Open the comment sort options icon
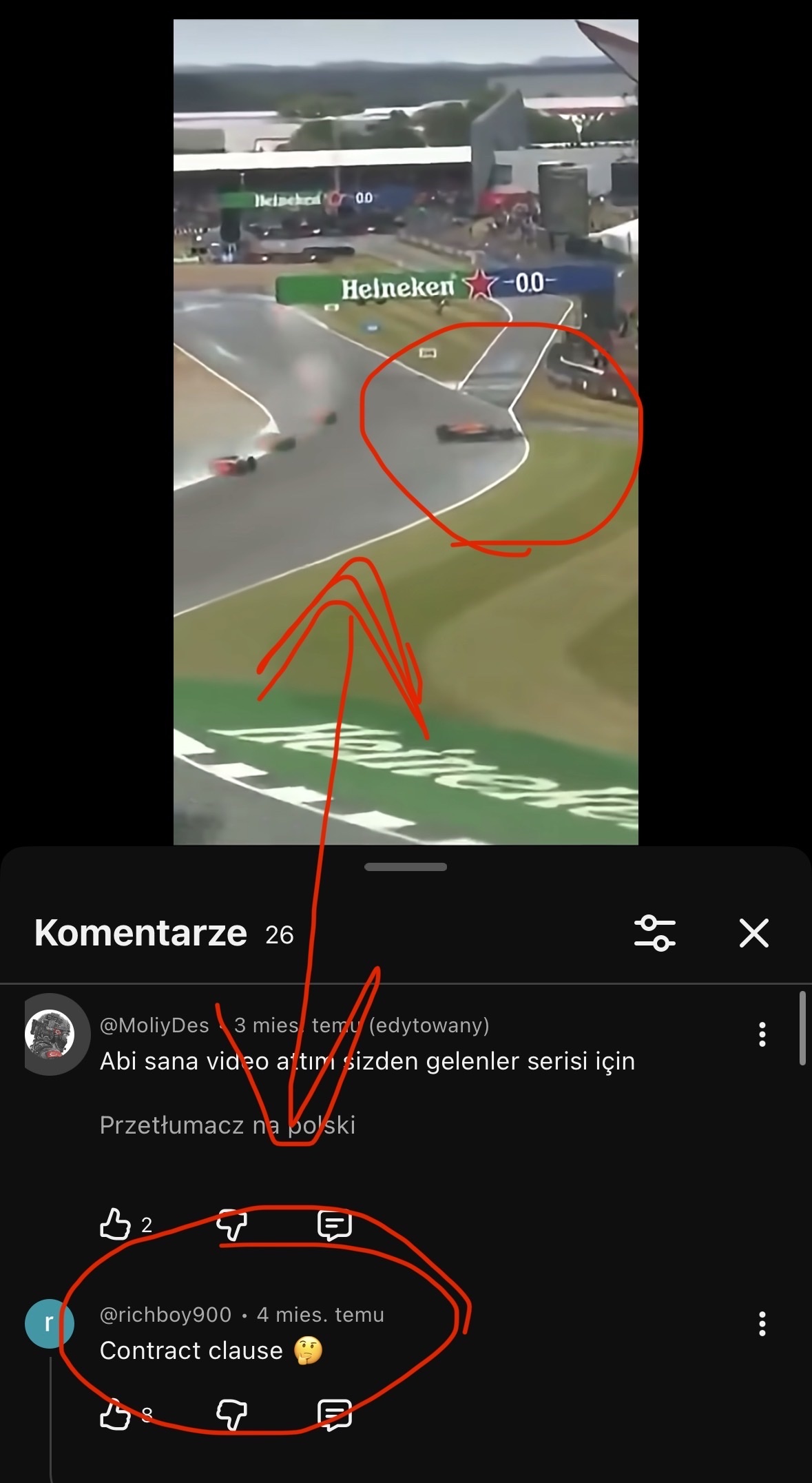 pyautogui.click(x=654, y=933)
